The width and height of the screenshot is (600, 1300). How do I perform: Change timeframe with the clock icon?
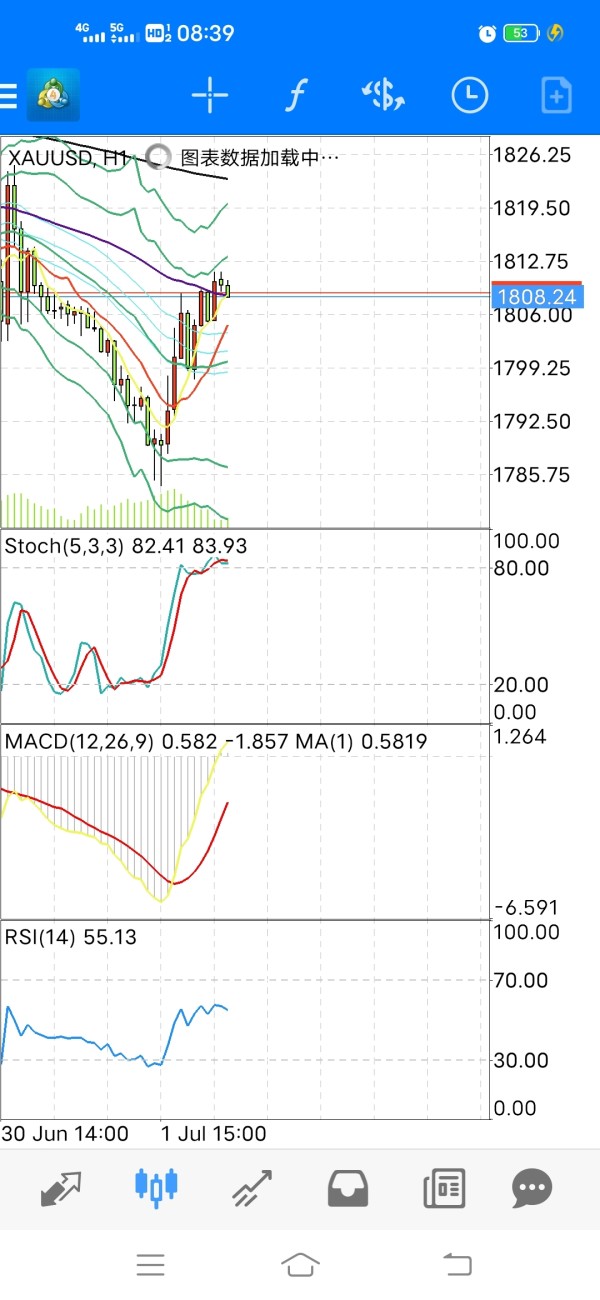469,96
